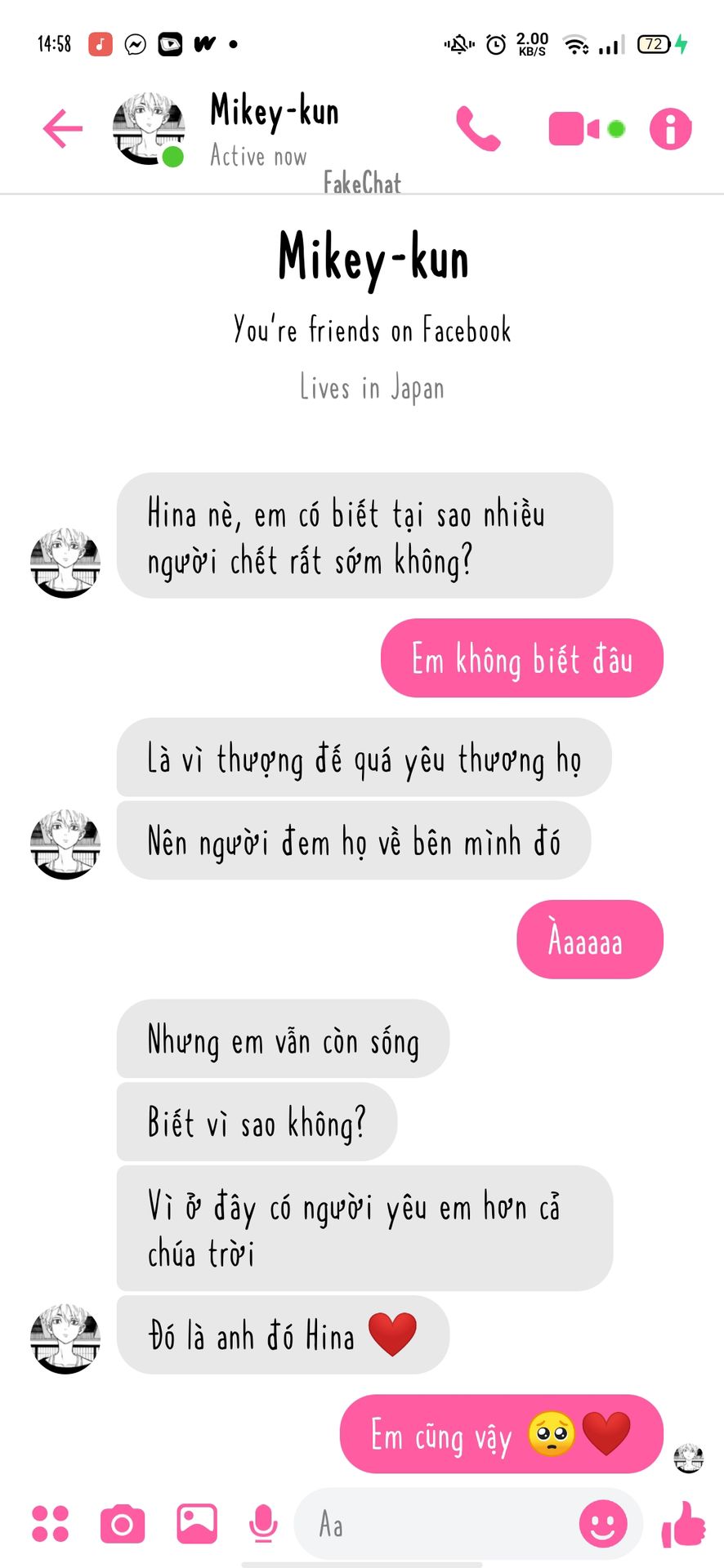Go back using the pink arrow
Viewport: 724px width, 1568px height.
pos(63,129)
